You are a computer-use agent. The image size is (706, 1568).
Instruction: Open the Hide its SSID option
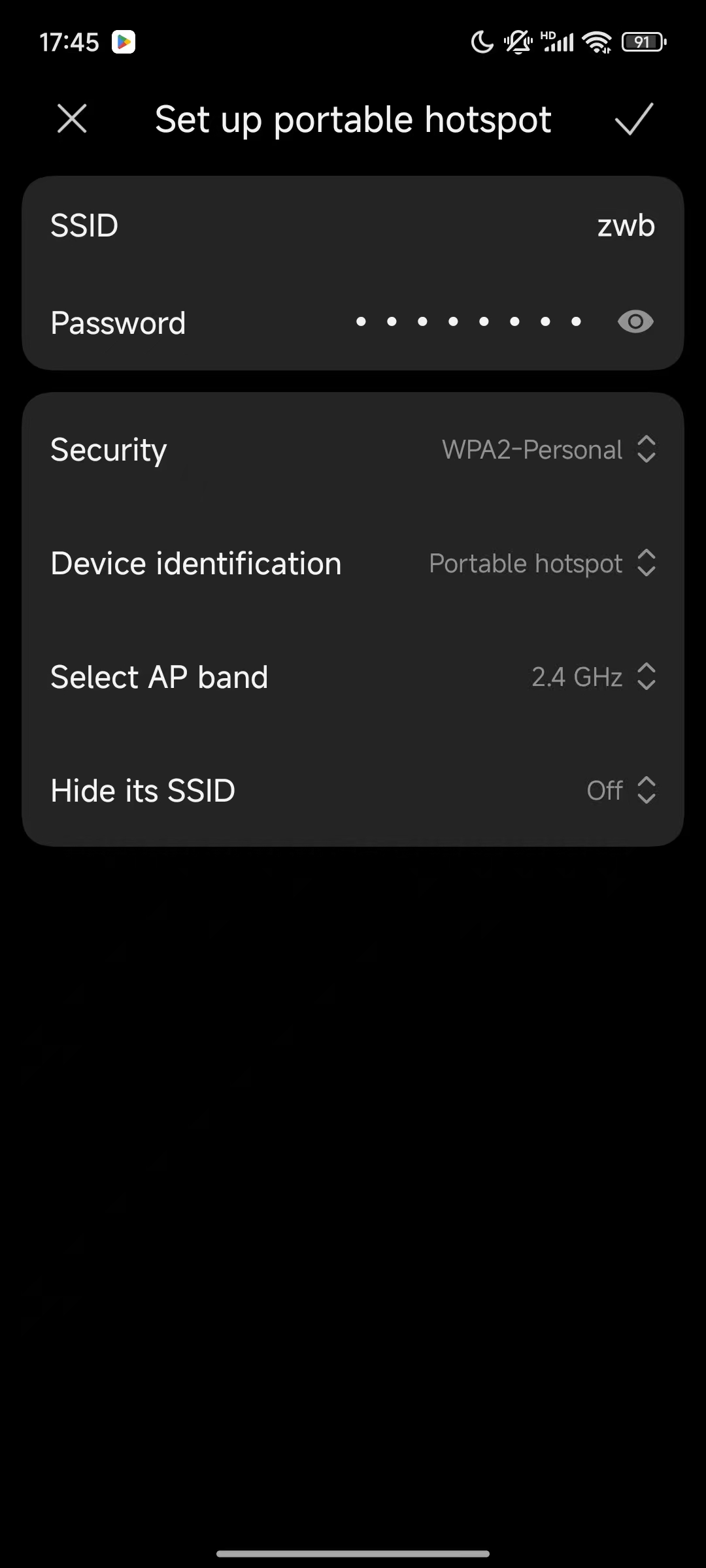tap(353, 791)
